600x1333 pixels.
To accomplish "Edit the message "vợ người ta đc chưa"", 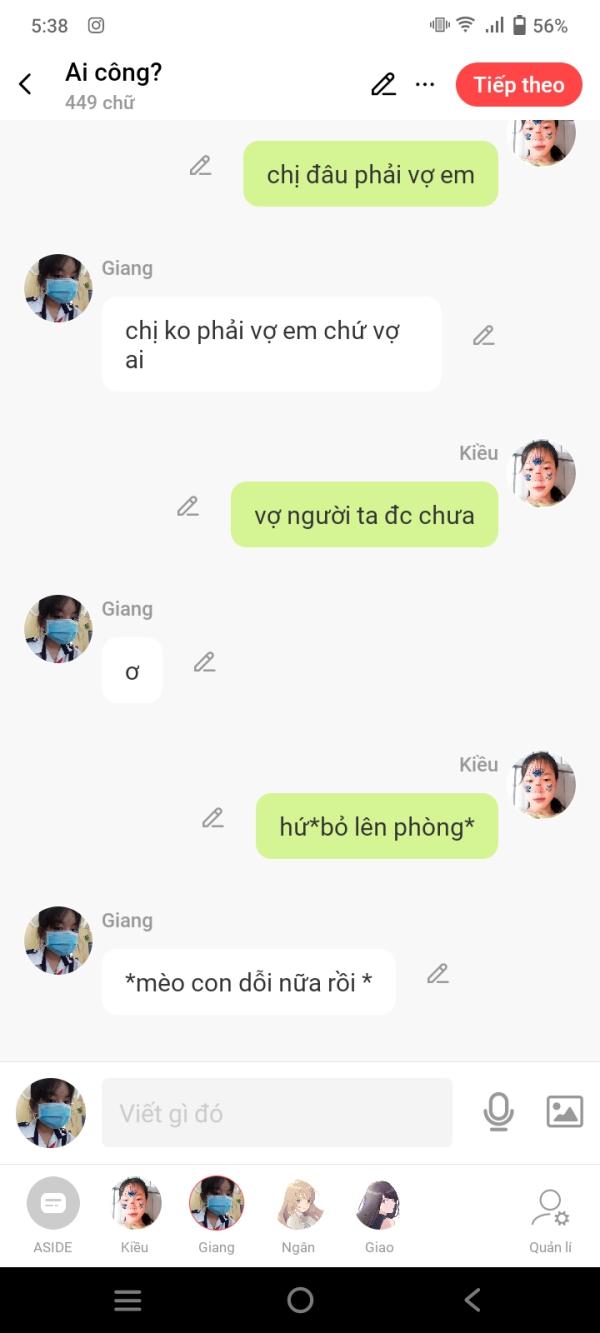I will (x=188, y=507).
